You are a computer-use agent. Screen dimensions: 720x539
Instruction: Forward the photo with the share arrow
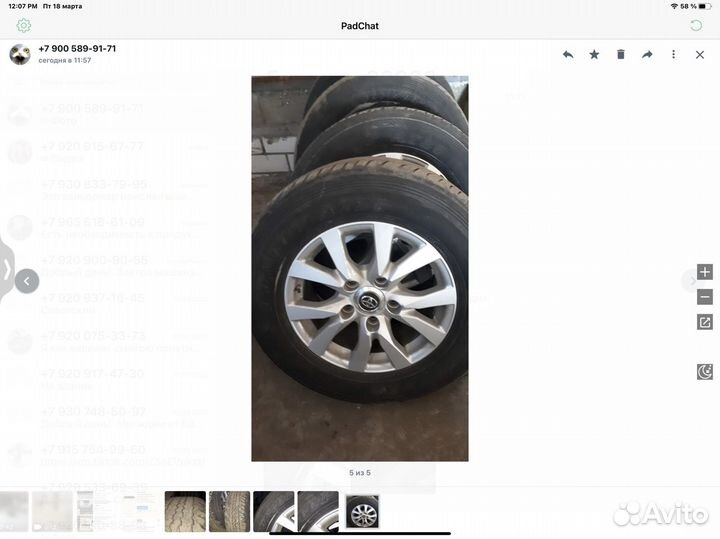[x=647, y=55]
